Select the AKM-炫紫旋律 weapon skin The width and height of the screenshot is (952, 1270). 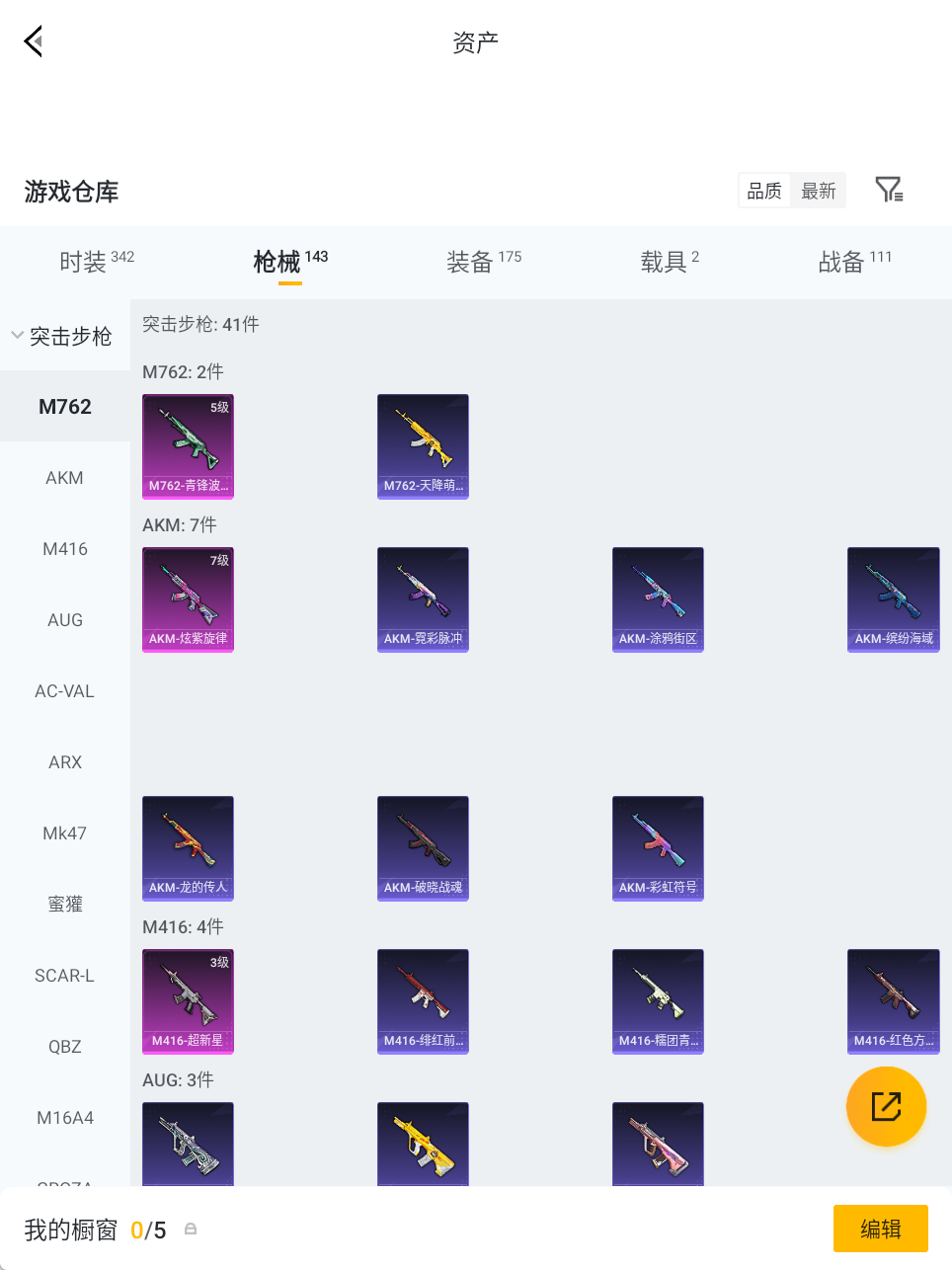click(188, 599)
